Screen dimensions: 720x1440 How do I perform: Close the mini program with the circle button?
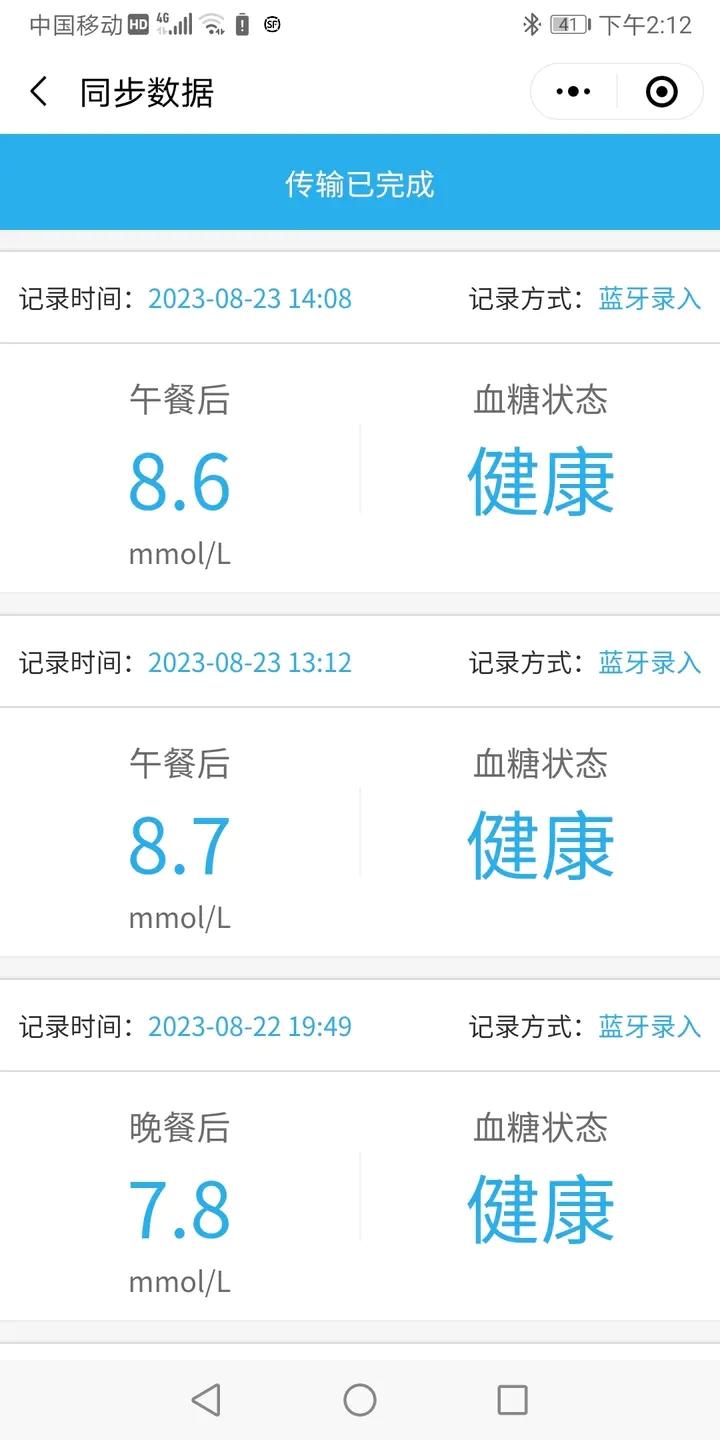click(661, 92)
